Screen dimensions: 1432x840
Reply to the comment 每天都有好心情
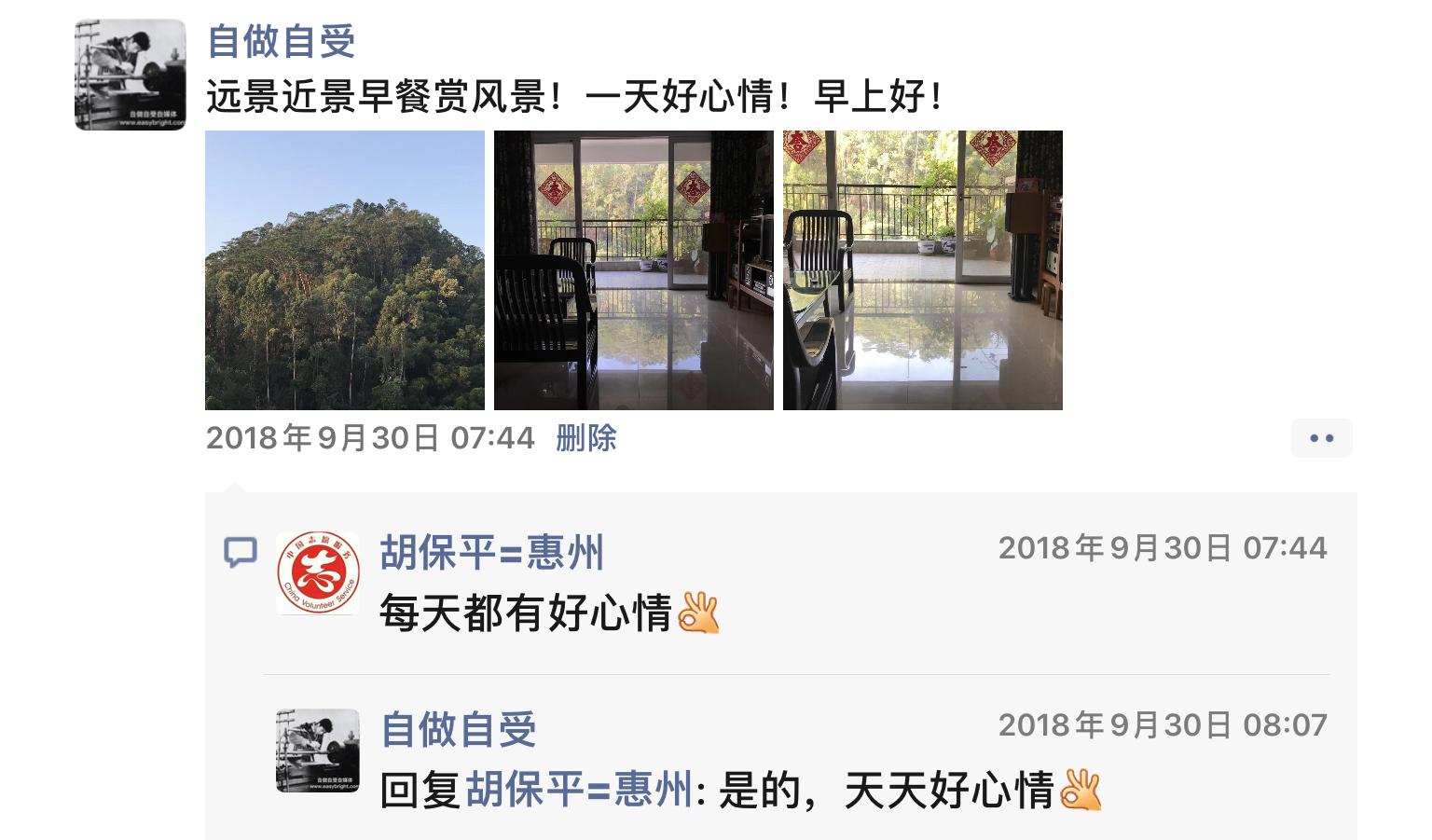point(525,613)
